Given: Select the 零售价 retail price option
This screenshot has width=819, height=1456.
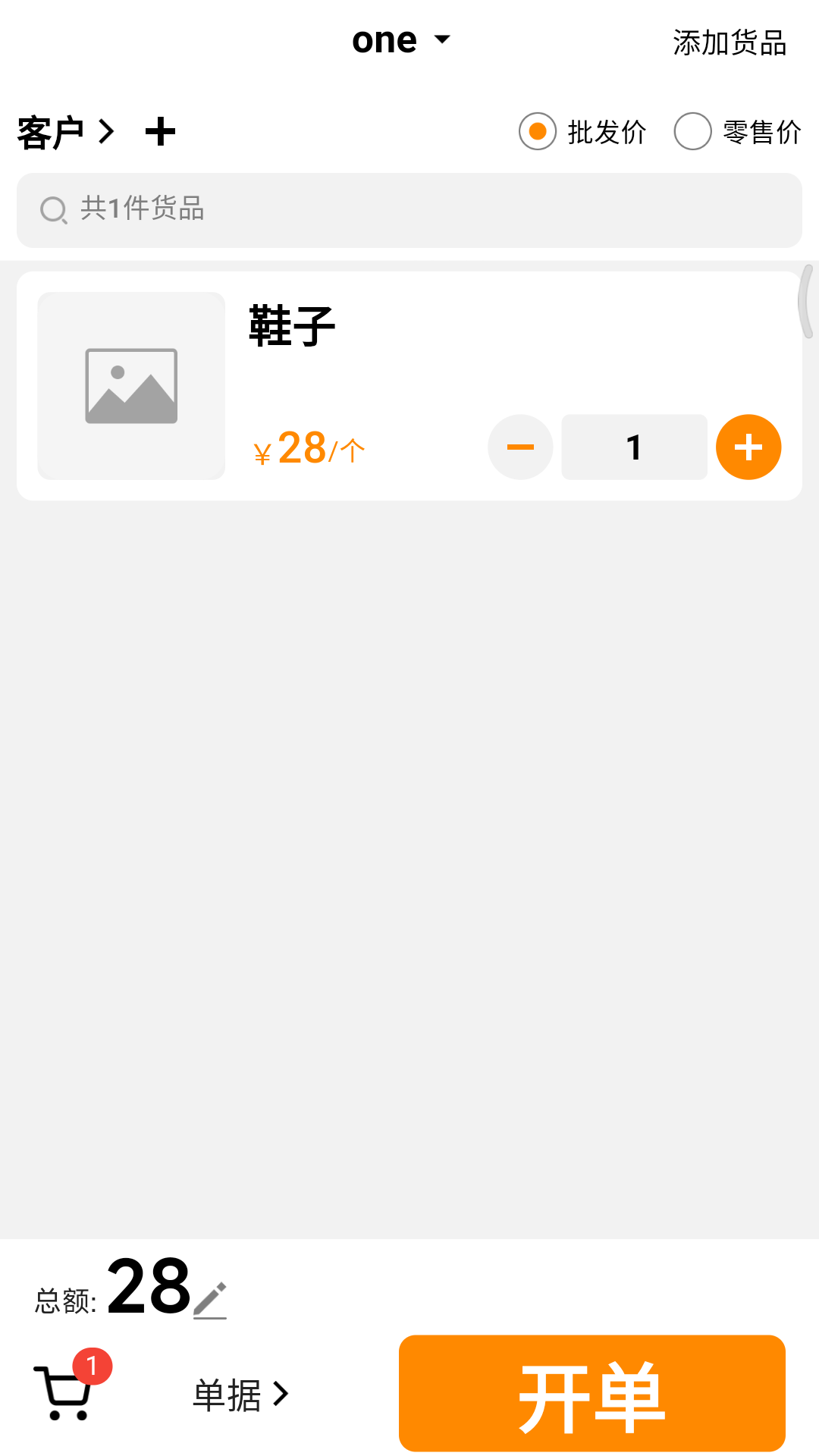Looking at the screenshot, I should [738, 132].
